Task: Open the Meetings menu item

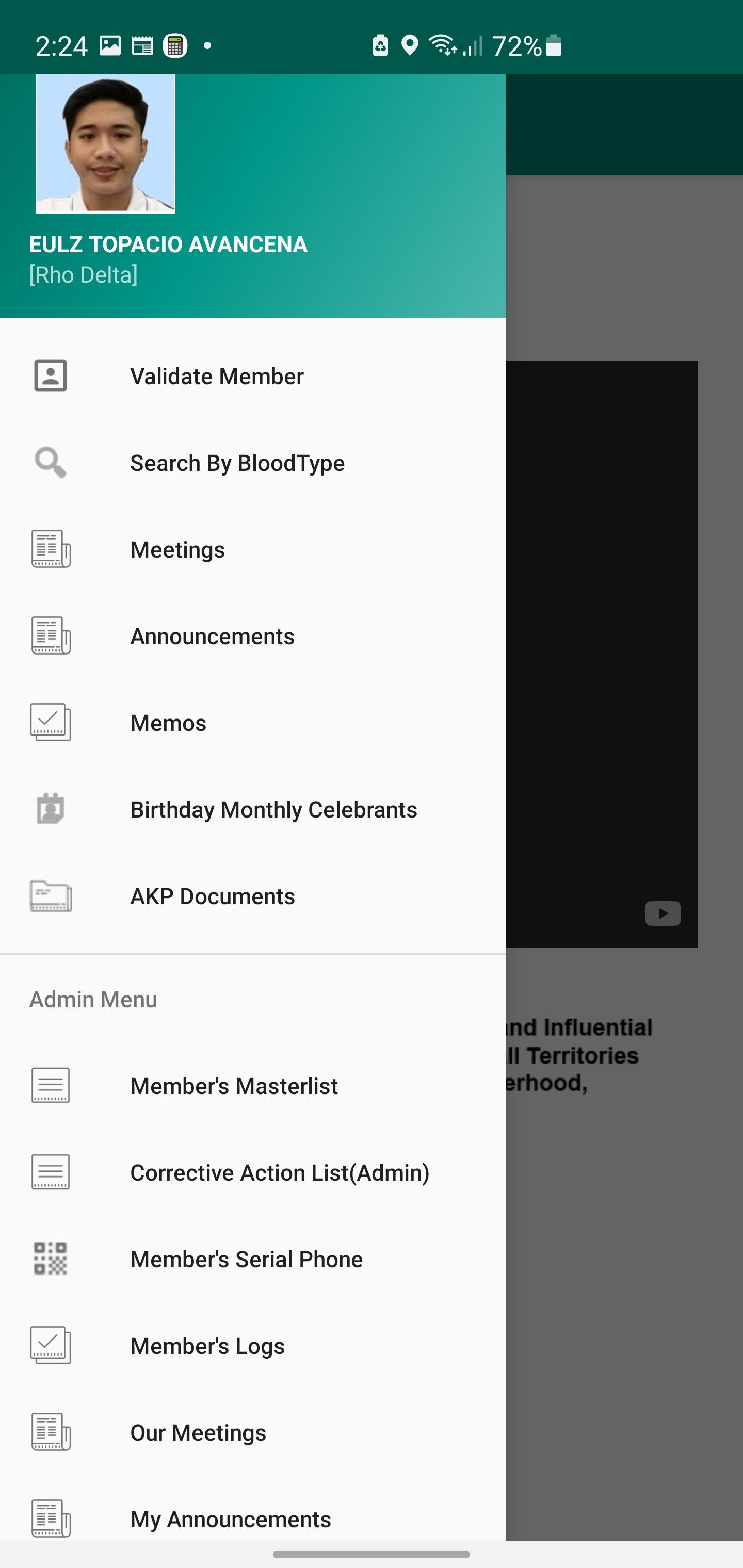Action: [x=177, y=550]
